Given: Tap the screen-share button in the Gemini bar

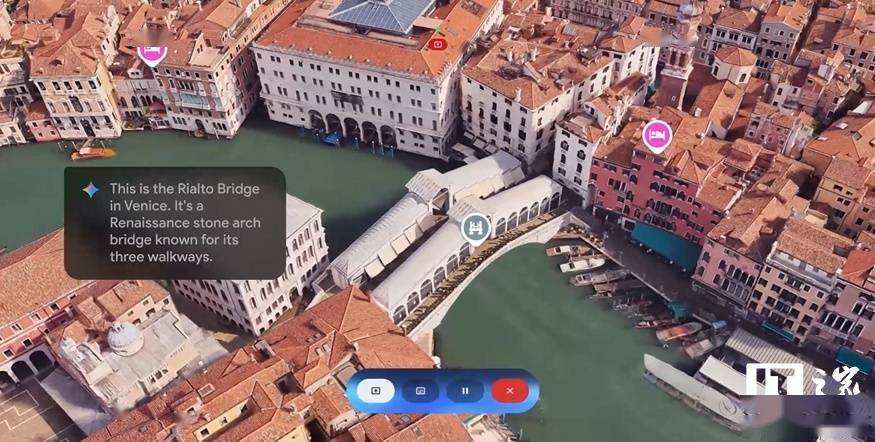Looking at the screenshot, I should pyautogui.click(x=376, y=391).
